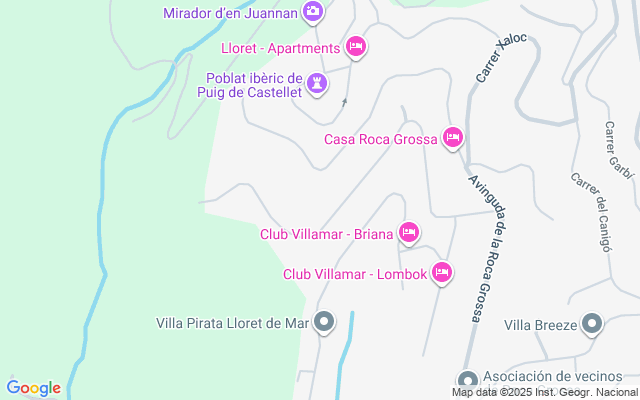Open the Club Villamar - Lombok pin
The width and height of the screenshot is (640, 400).
[442, 273]
